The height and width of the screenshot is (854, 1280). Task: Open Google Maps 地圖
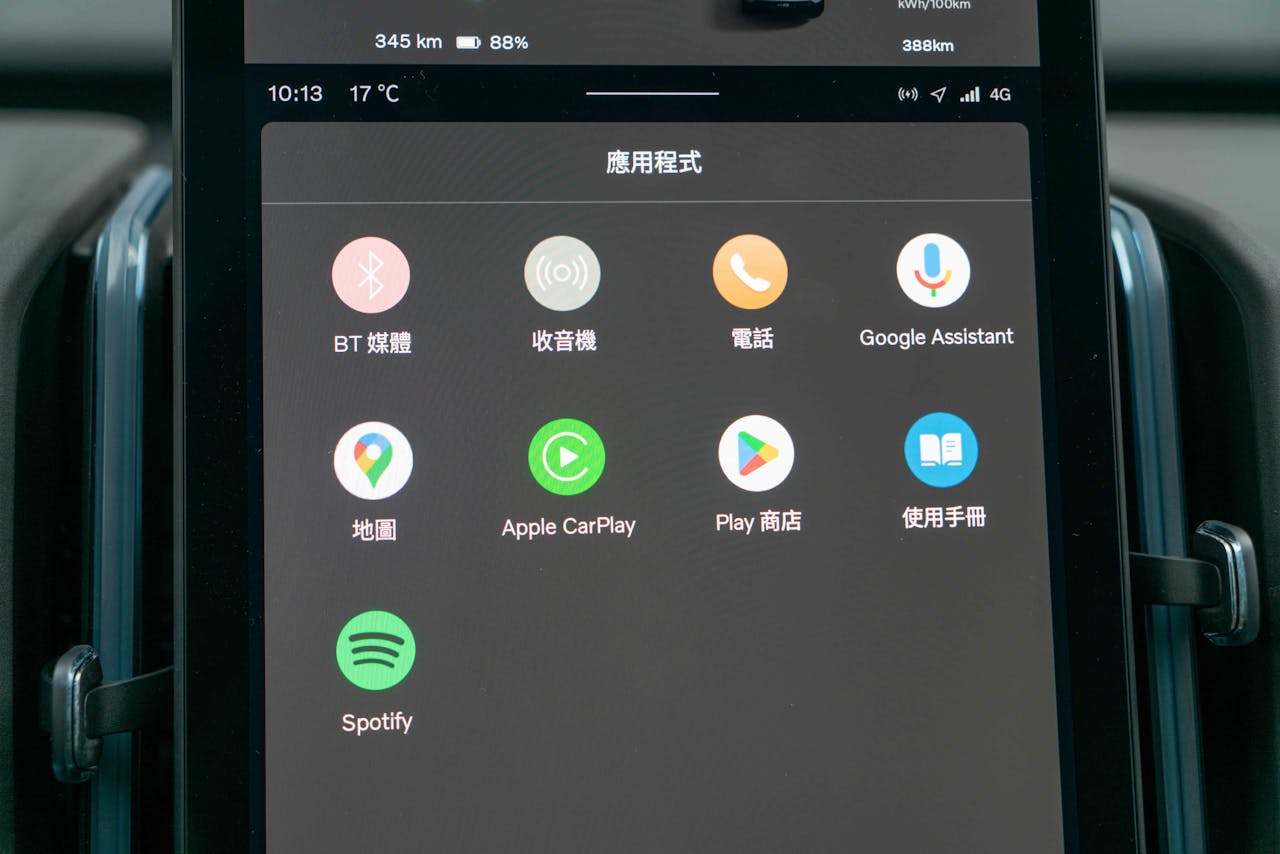pos(373,461)
